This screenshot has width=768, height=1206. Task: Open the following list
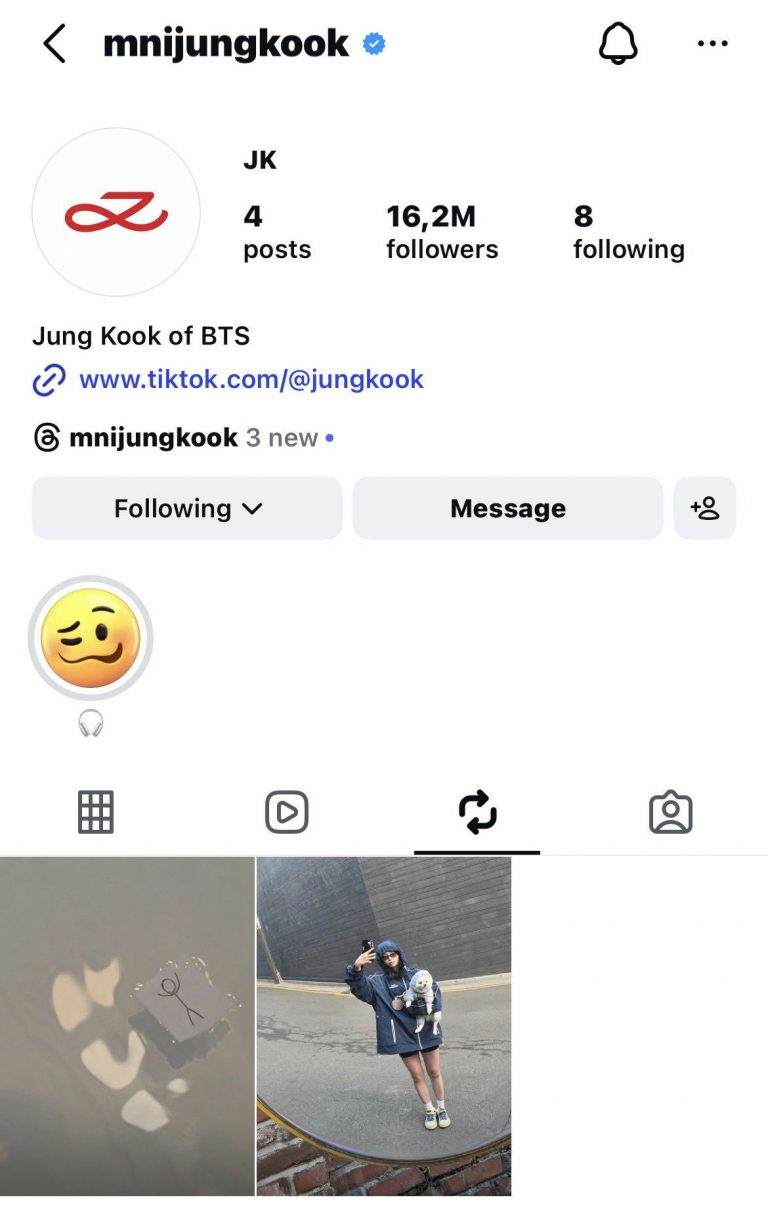point(628,232)
